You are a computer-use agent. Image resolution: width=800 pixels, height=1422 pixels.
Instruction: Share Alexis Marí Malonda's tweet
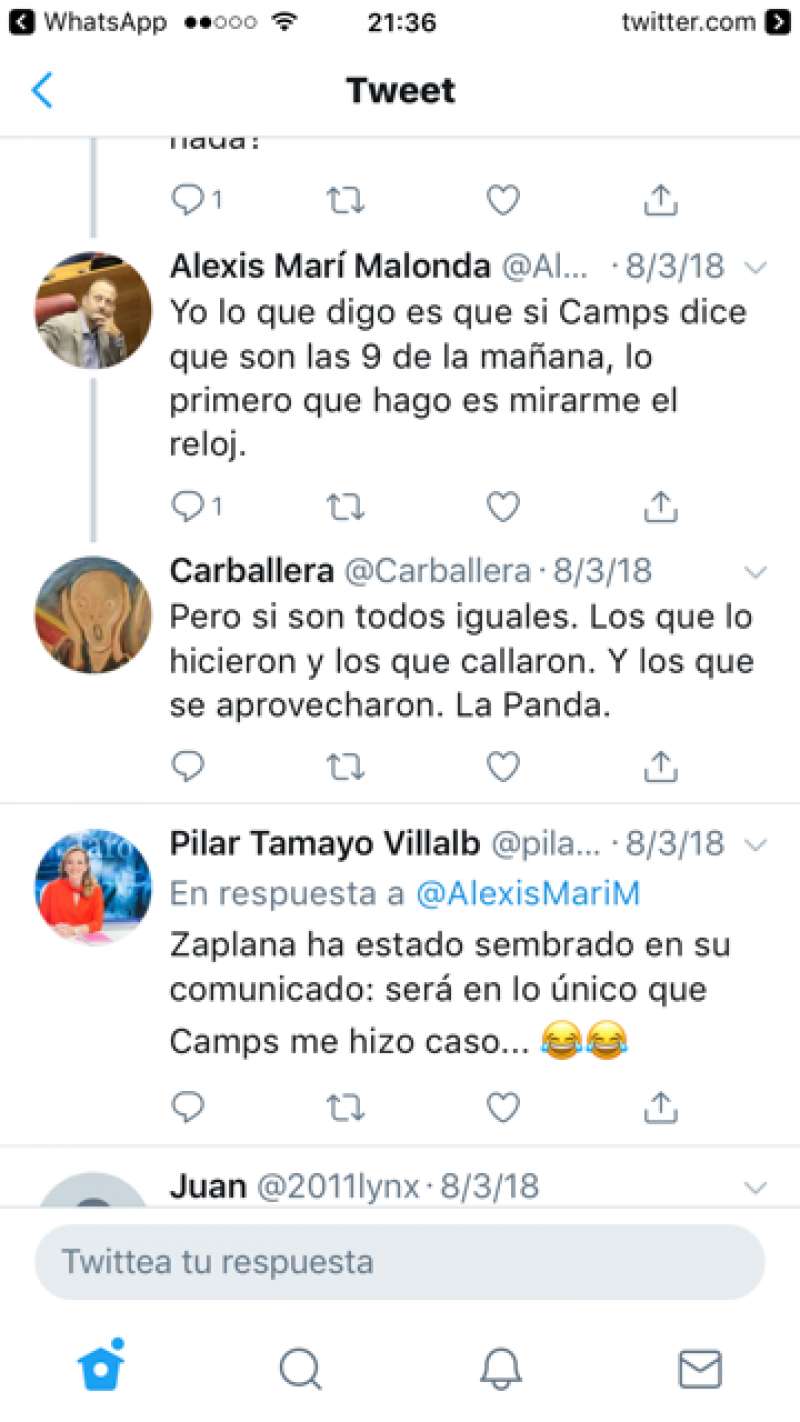(660, 507)
